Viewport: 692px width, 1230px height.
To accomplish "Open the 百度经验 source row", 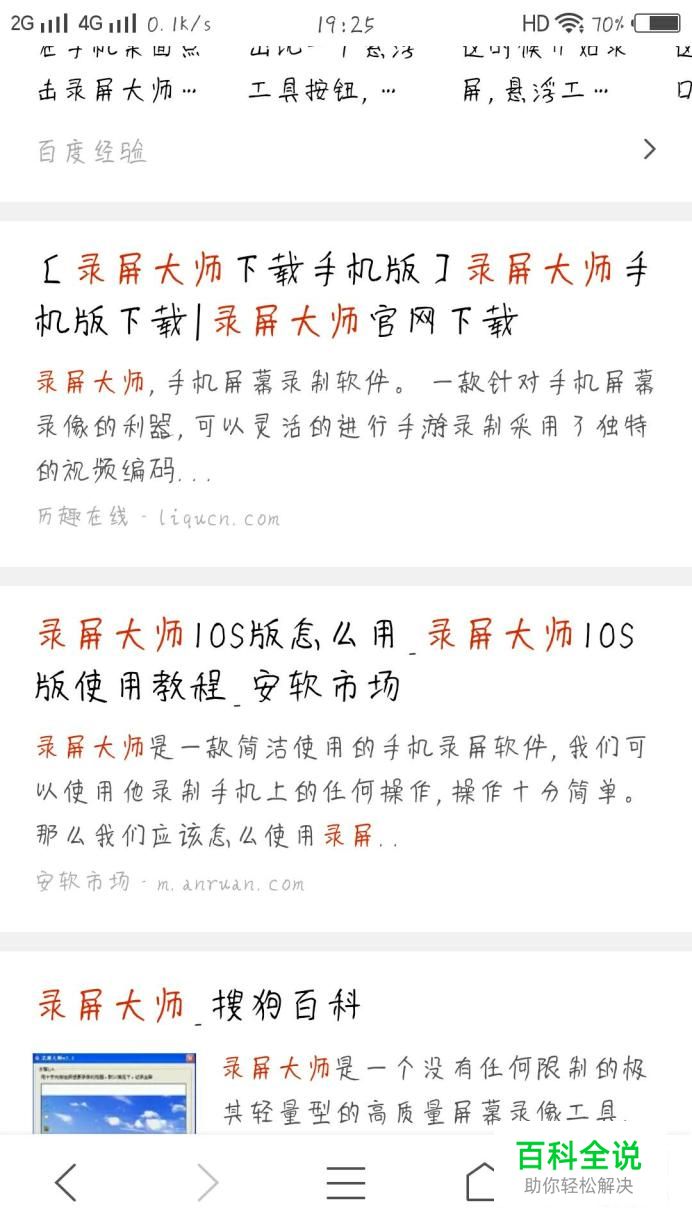I will [x=345, y=151].
